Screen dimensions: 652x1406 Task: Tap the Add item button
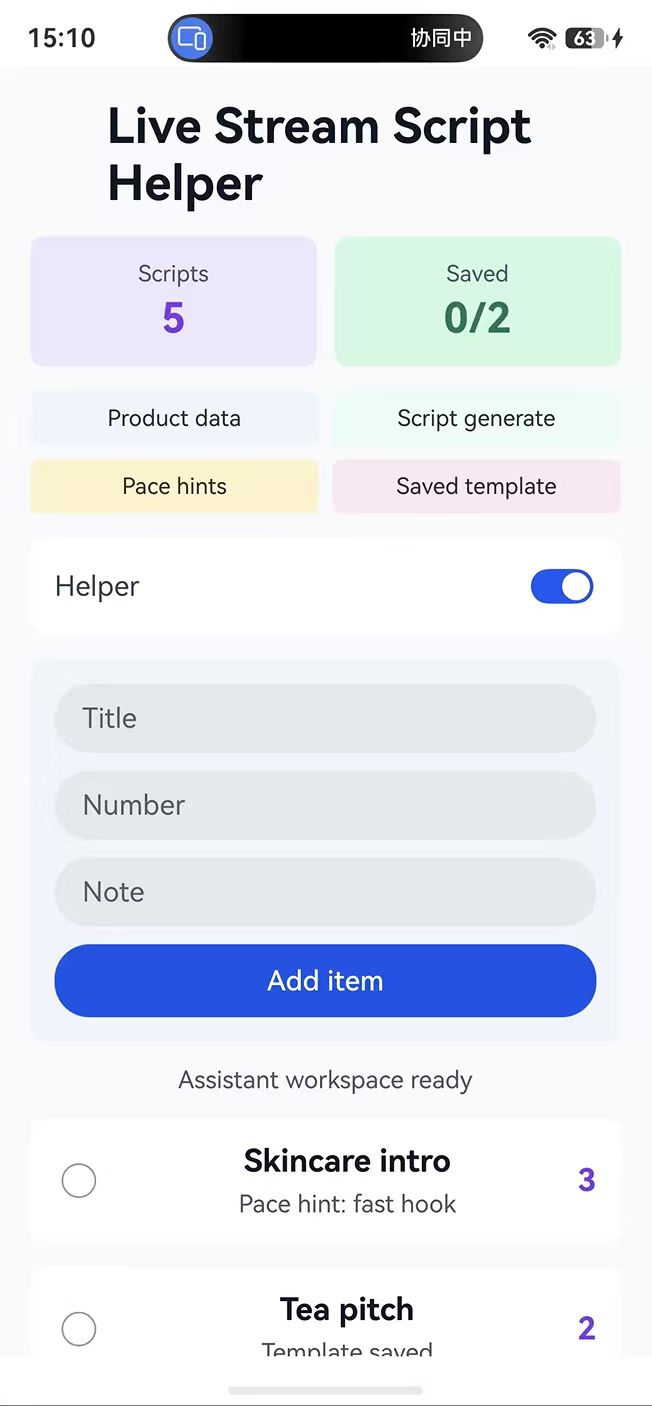[325, 981]
